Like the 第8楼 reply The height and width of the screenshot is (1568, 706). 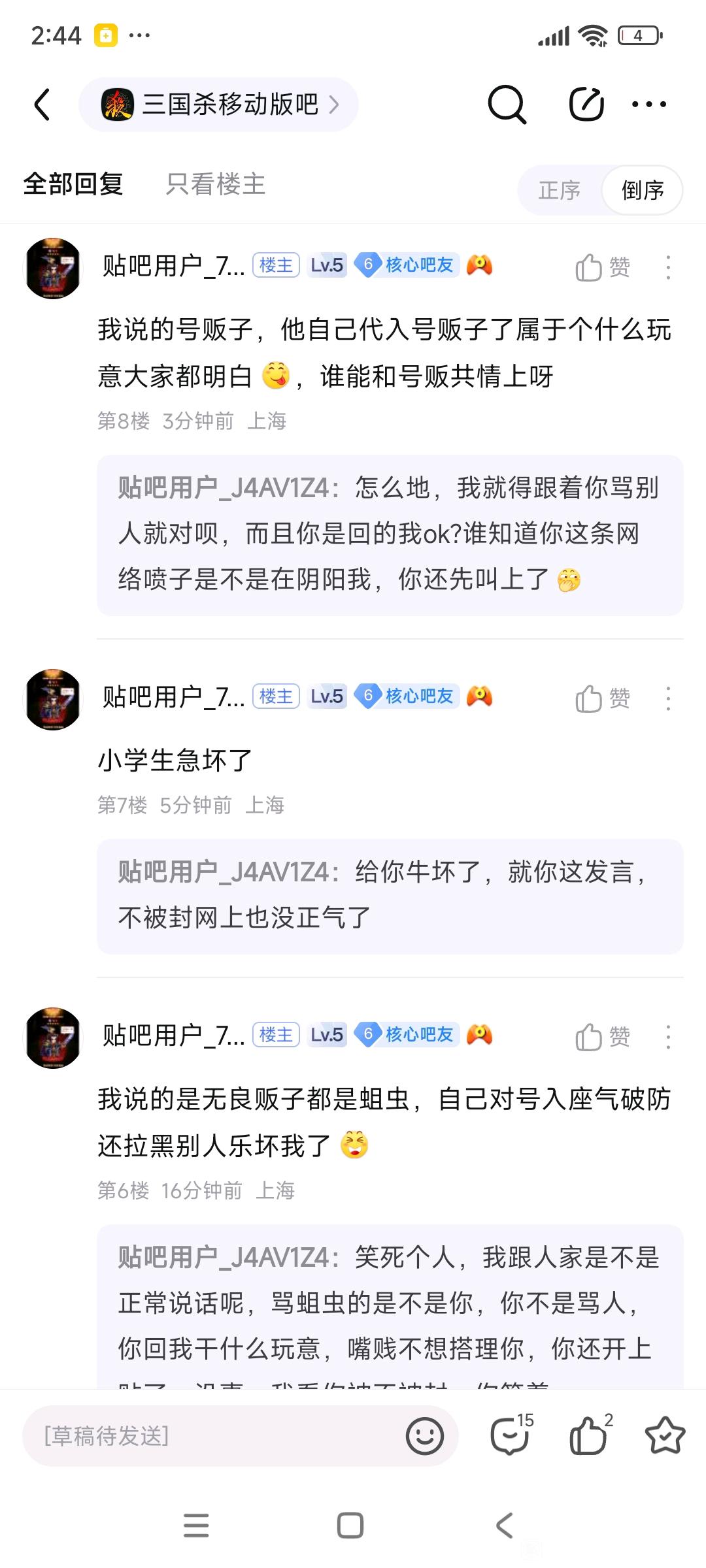point(602,267)
